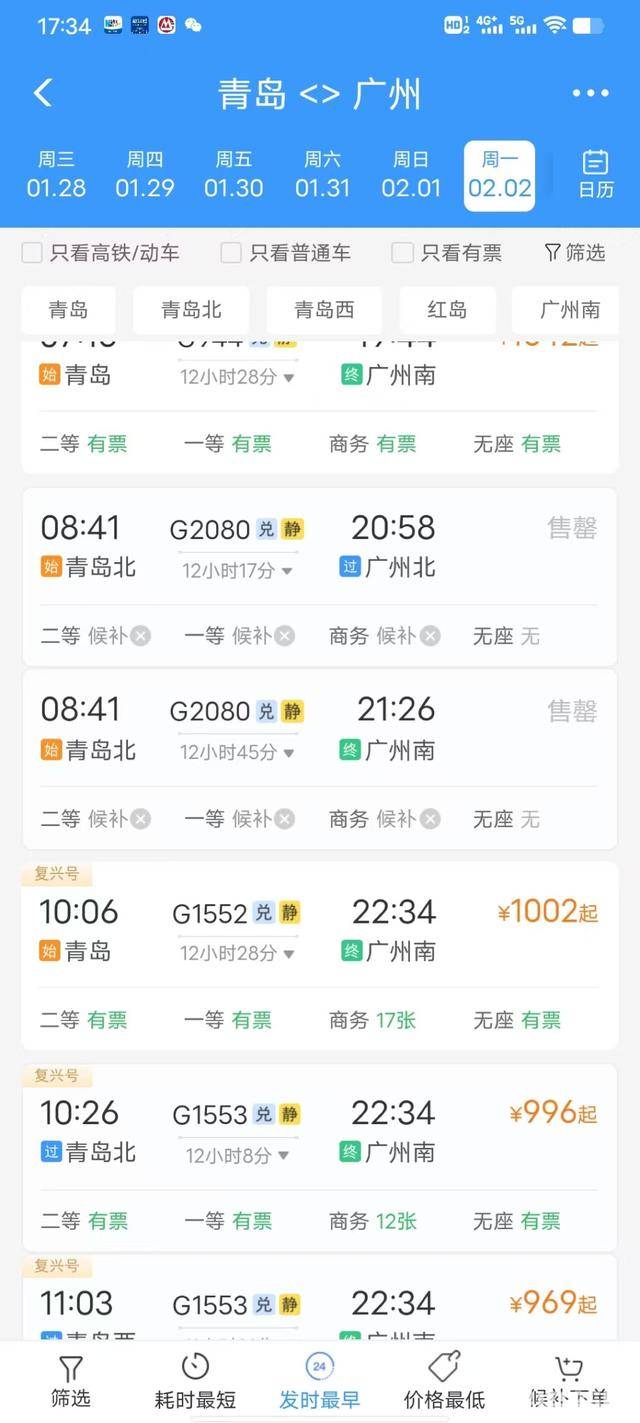640x1423 pixels.
Task: Filter by 青岛北 station chip
Action: (191, 310)
